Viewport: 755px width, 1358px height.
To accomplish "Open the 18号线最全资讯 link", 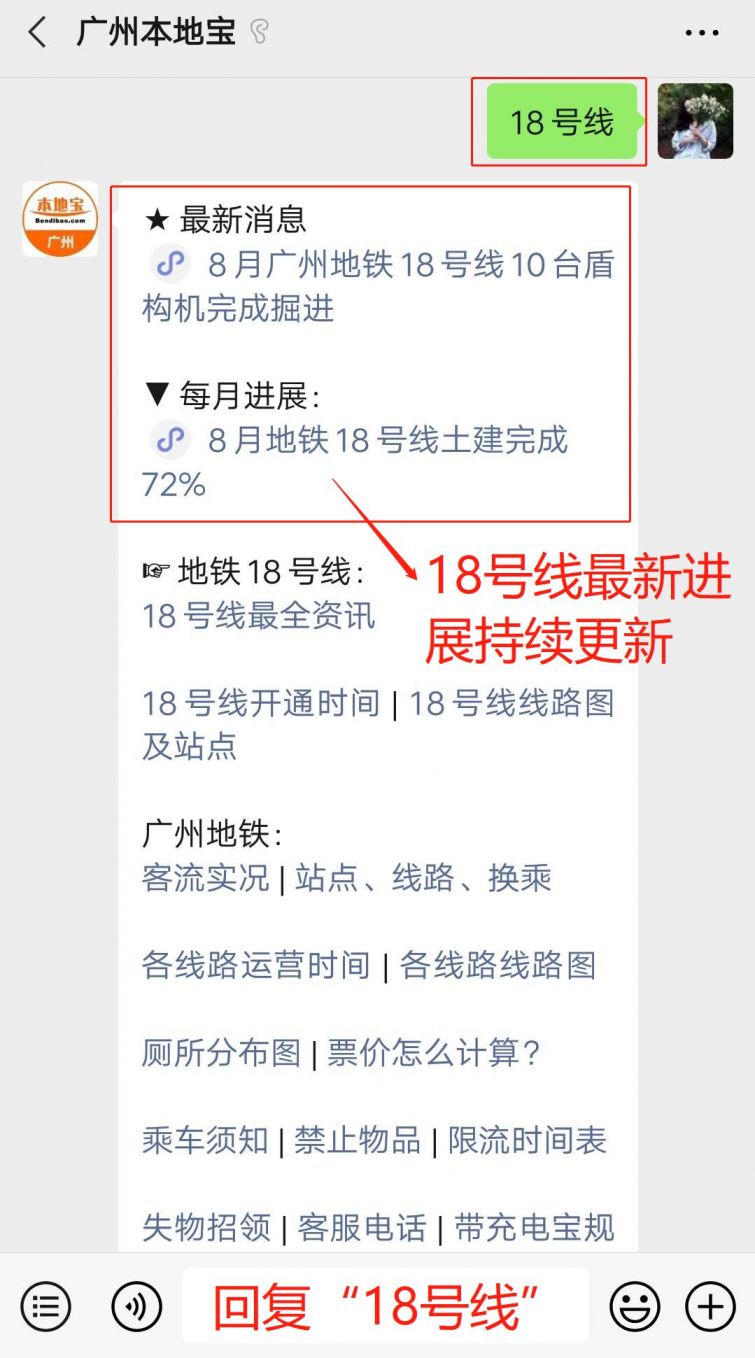I will click(x=258, y=615).
